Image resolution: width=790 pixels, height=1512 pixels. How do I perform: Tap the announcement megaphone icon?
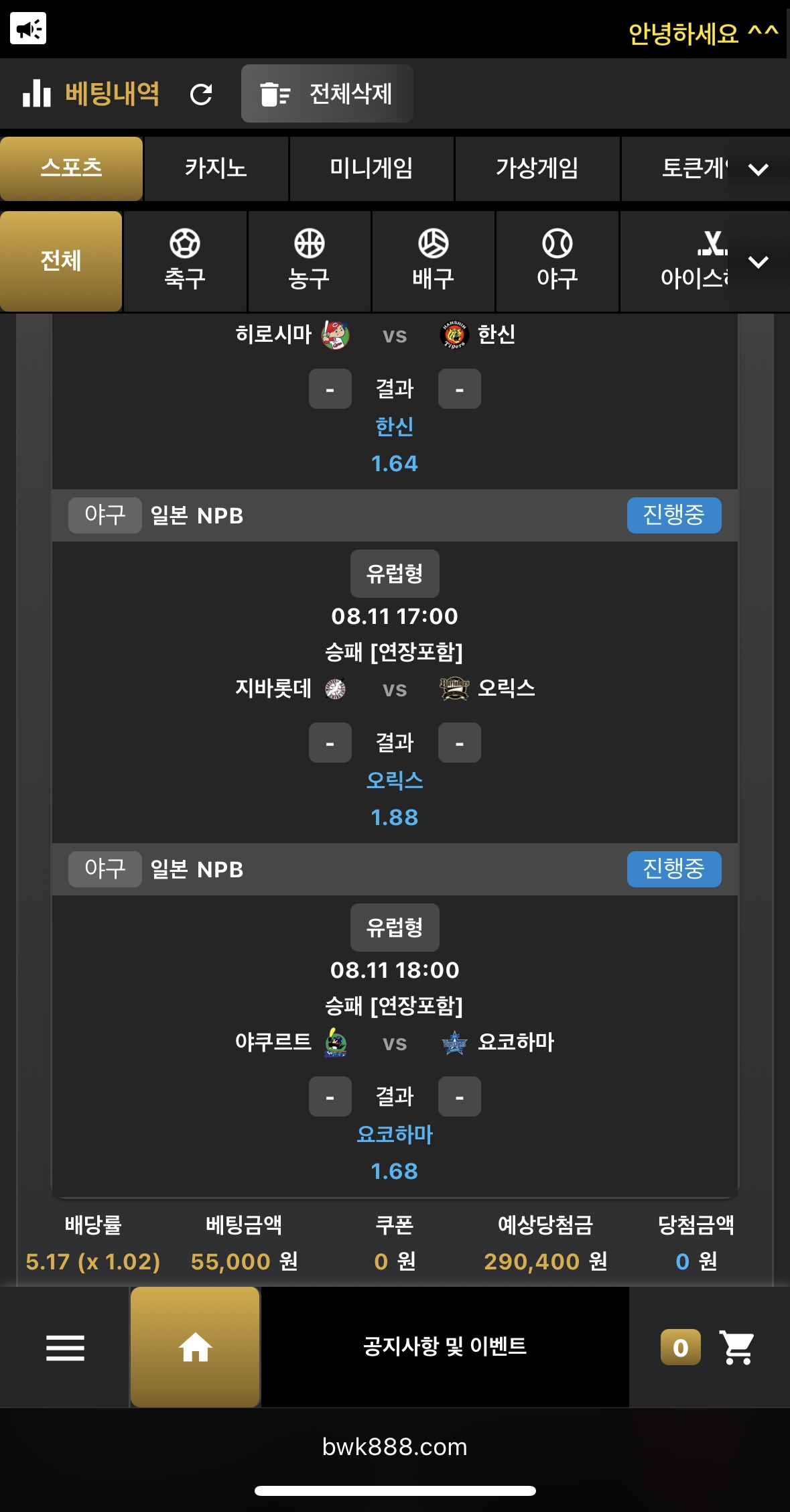click(28, 29)
